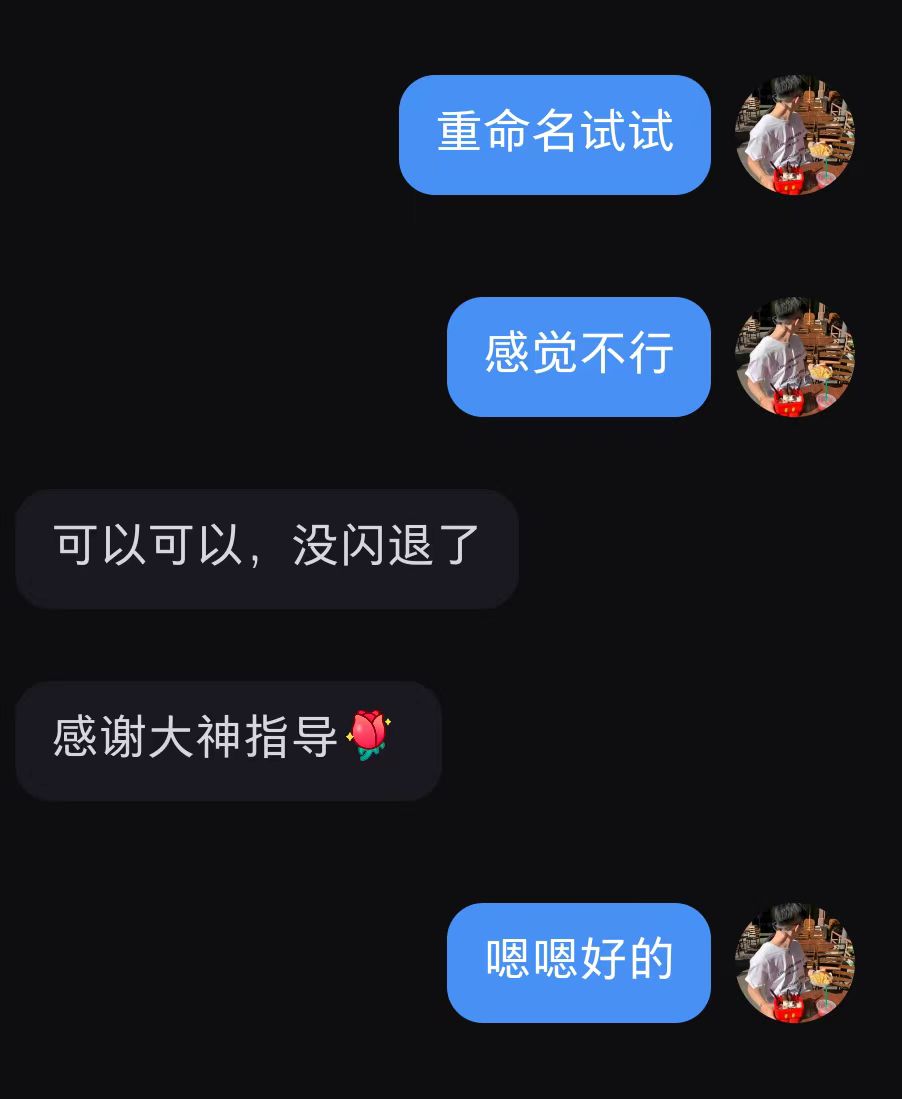Open sender's avatar beside "重命名试试" message
The height and width of the screenshot is (1099, 902).
click(794, 135)
